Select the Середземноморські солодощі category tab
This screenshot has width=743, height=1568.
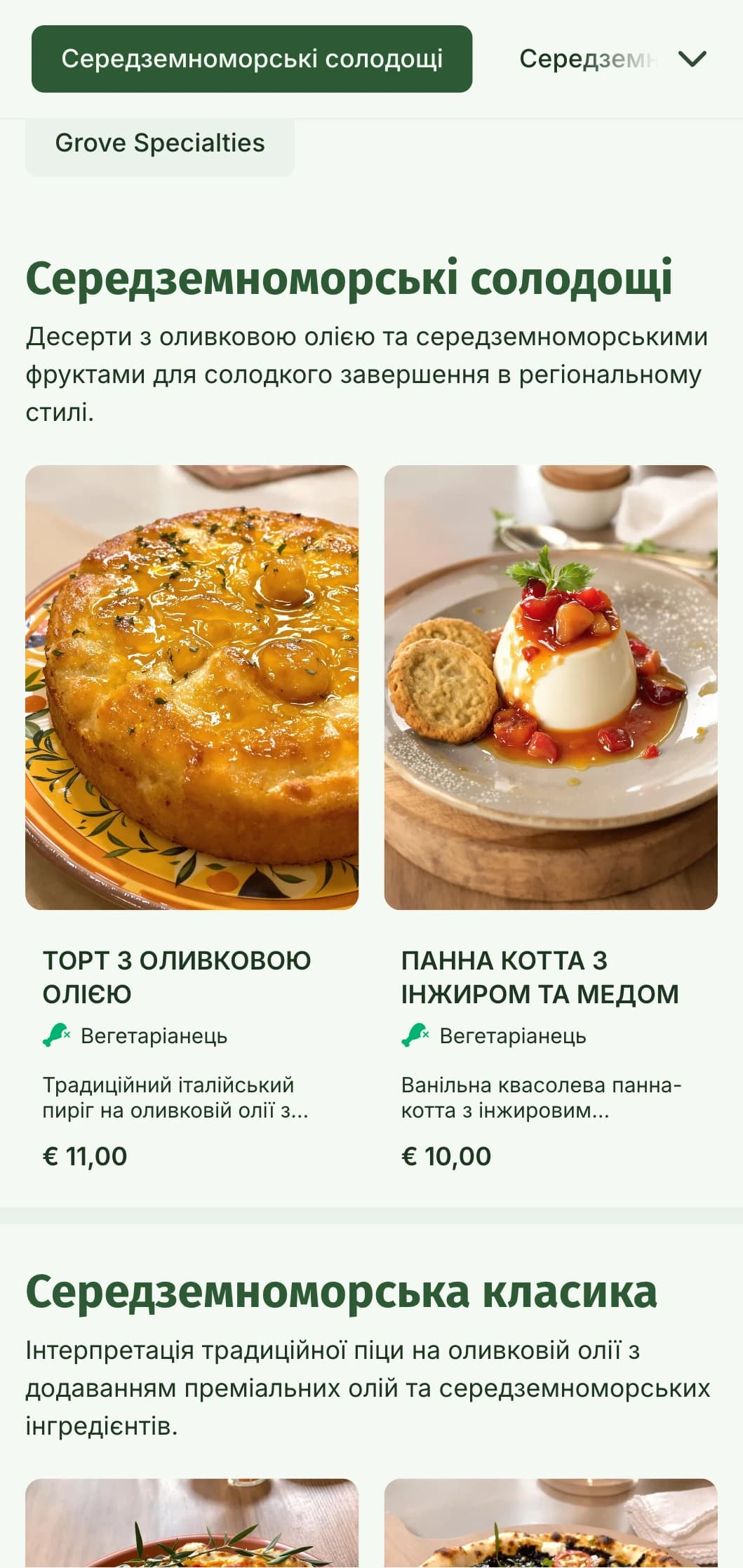[x=252, y=59]
